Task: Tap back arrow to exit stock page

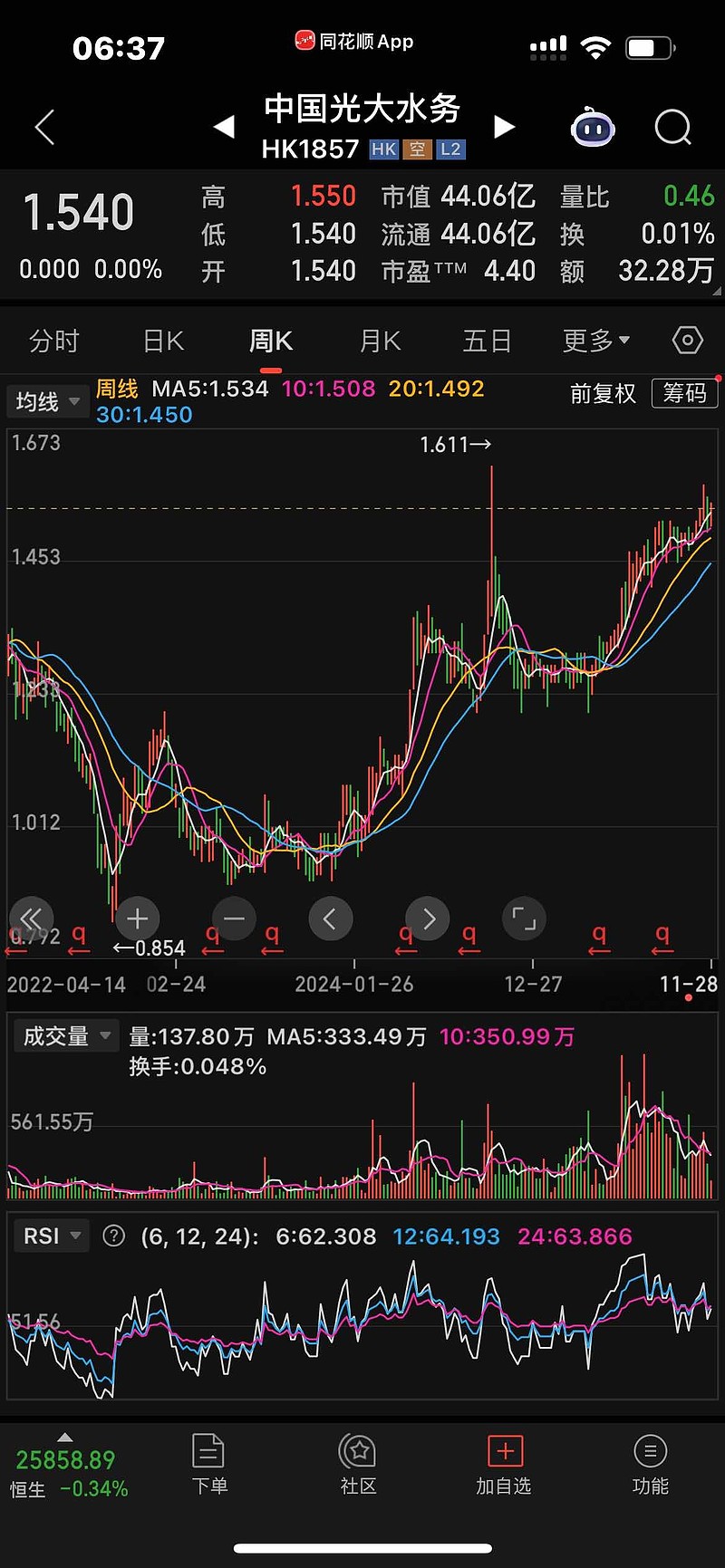Action: pos(43,127)
